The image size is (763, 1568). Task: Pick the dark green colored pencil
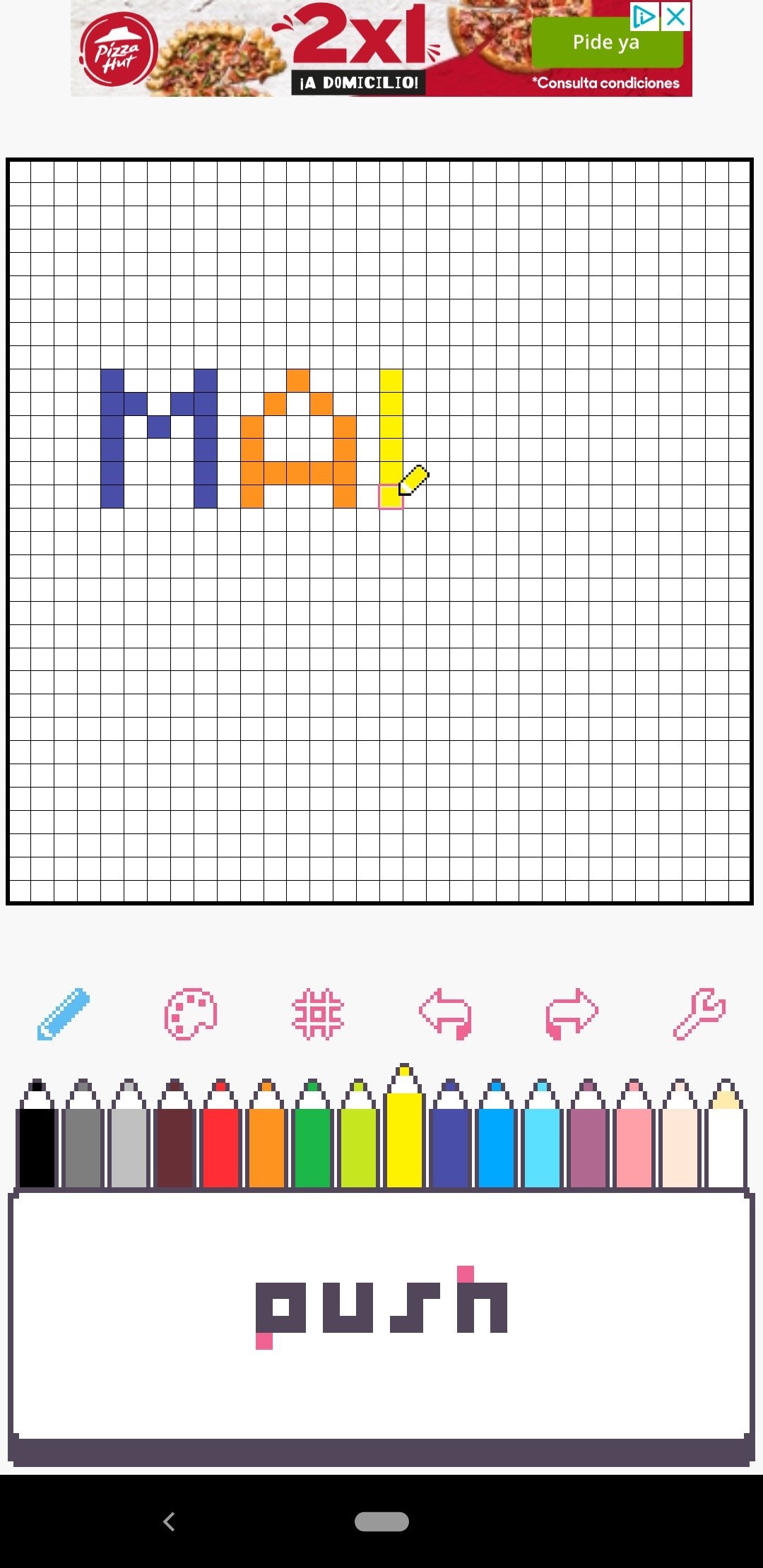[x=312, y=1133]
